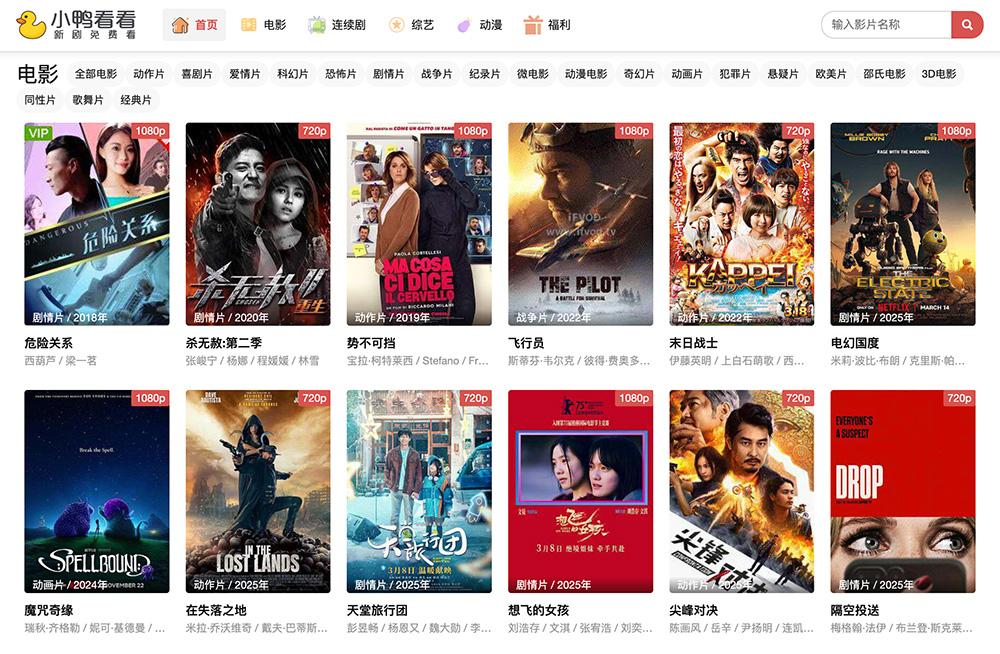This screenshot has width=1000, height=654.
Task: Return to the 首页 home tab
Action: click(x=195, y=25)
